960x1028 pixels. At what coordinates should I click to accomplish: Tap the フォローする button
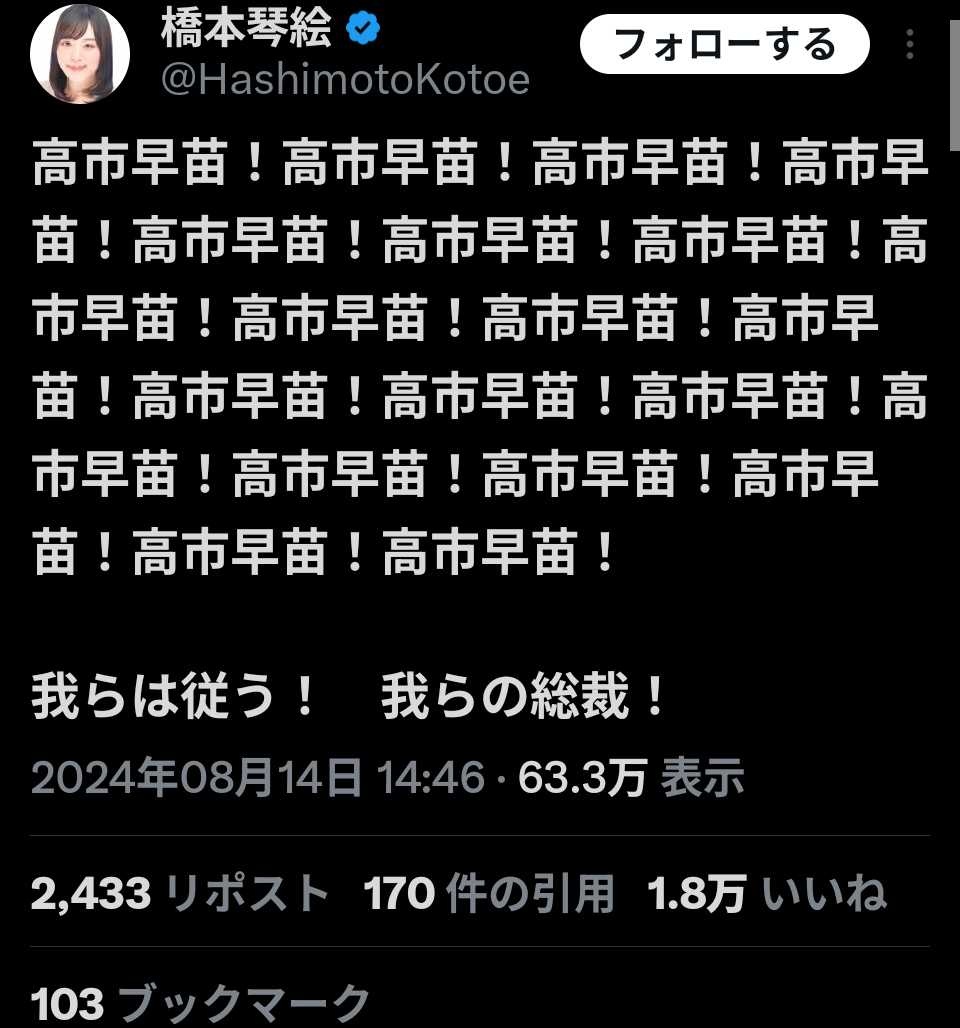[x=725, y=45]
